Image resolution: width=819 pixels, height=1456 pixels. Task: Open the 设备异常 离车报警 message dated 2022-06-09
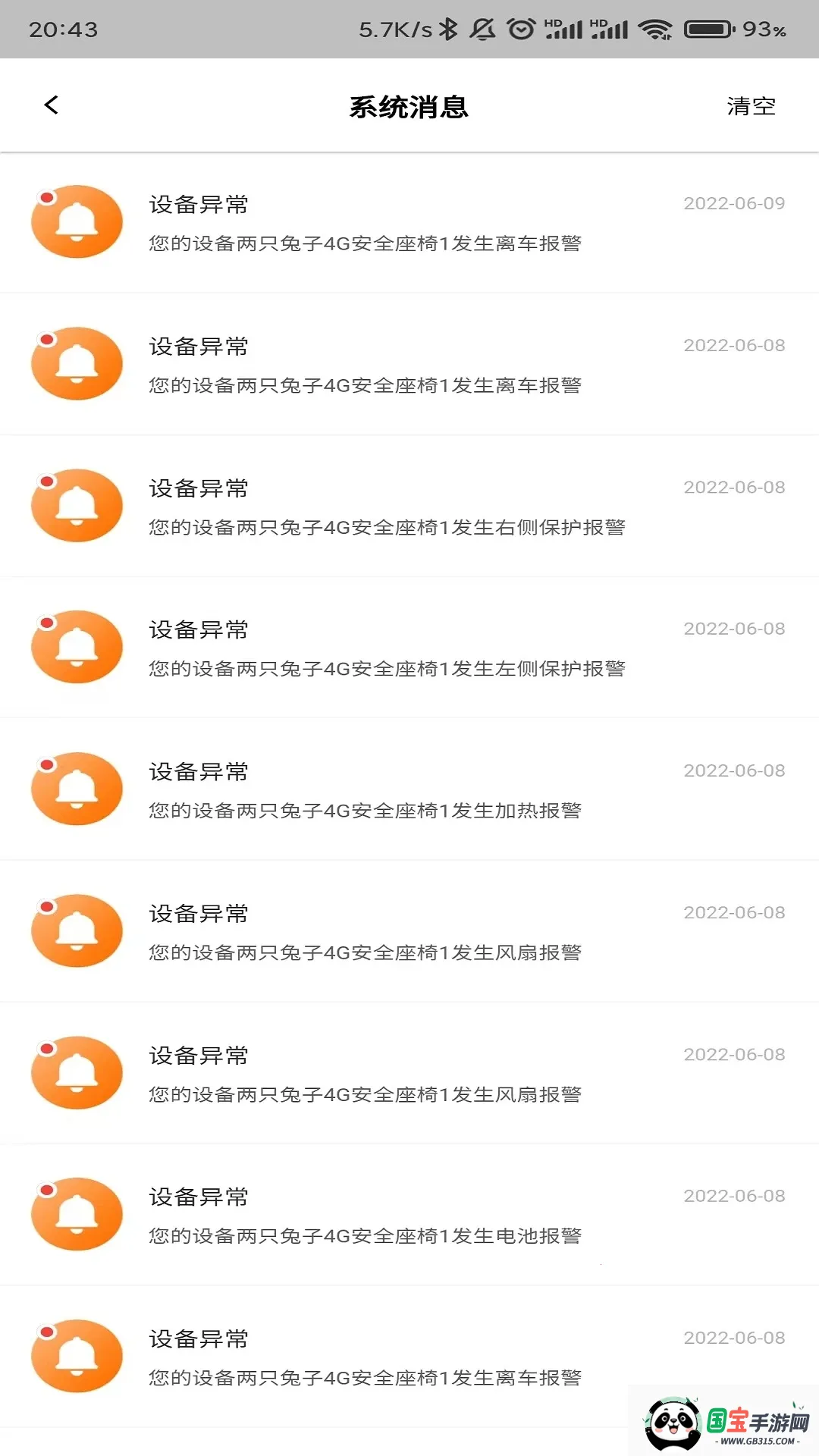point(409,221)
